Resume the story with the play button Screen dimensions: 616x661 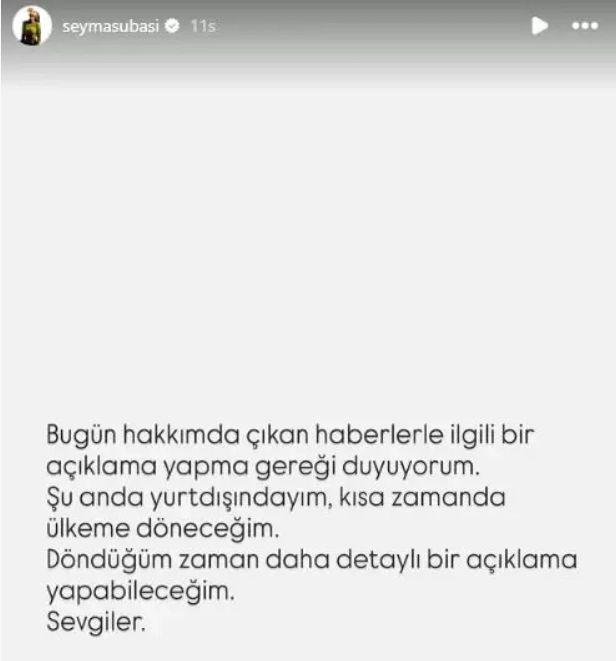pyautogui.click(x=540, y=27)
